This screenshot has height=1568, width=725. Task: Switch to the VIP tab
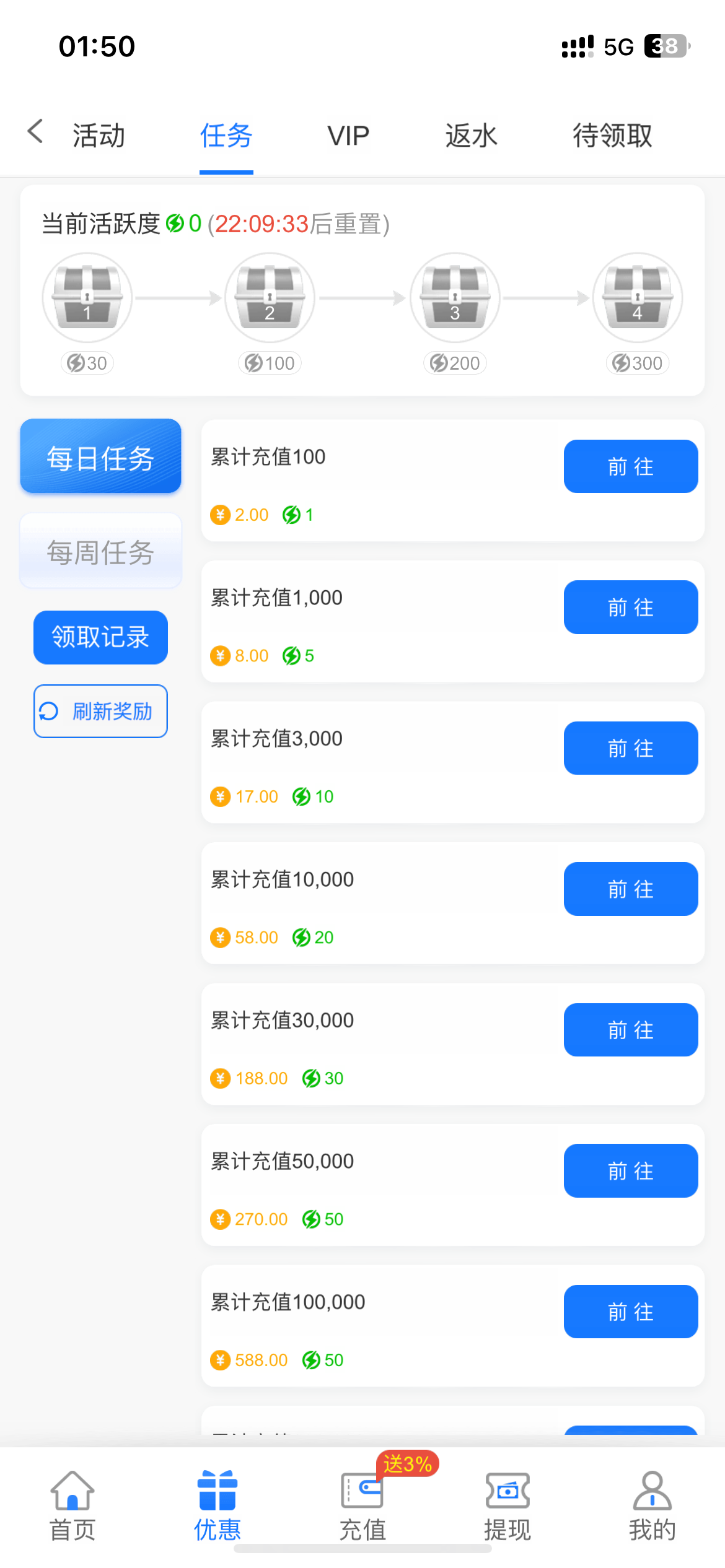click(348, 136)
